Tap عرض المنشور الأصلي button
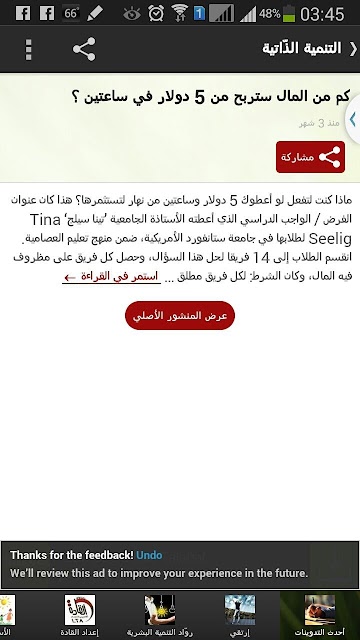 tap(180, 316)
